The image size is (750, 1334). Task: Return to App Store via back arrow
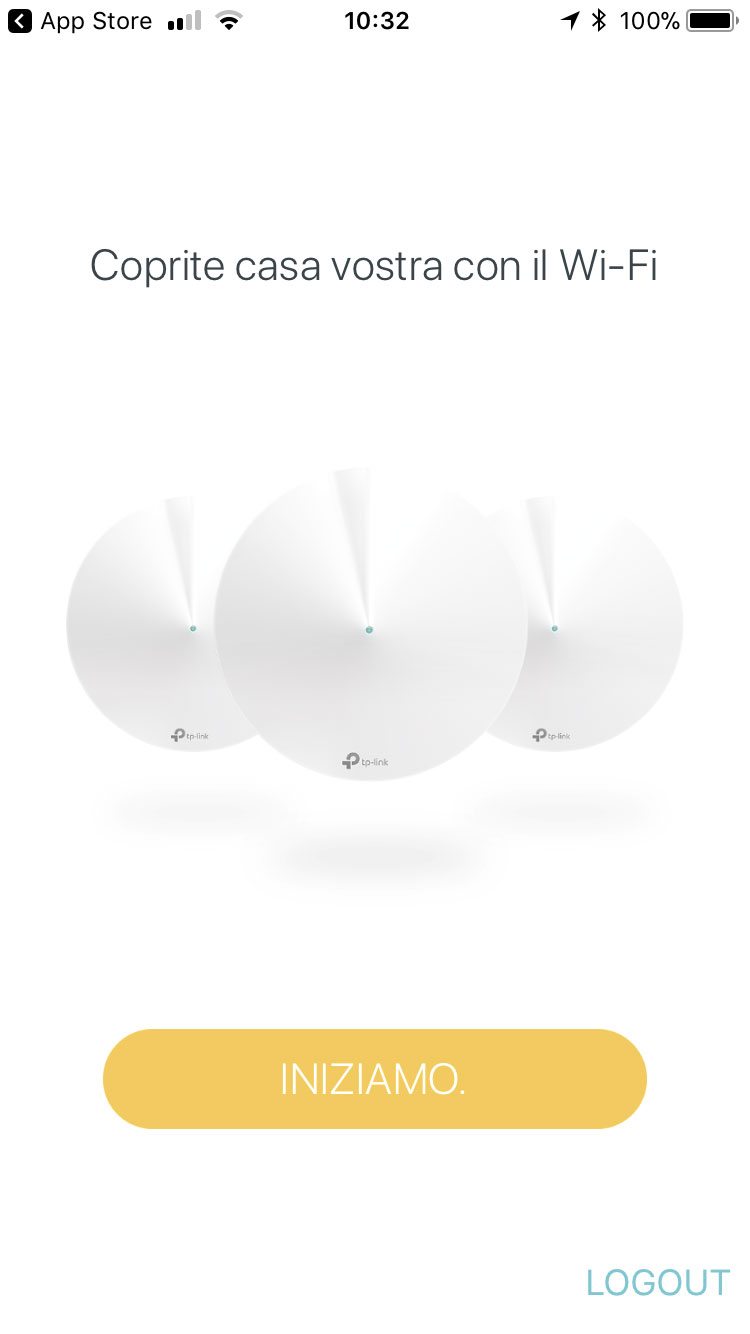[20, 21]
